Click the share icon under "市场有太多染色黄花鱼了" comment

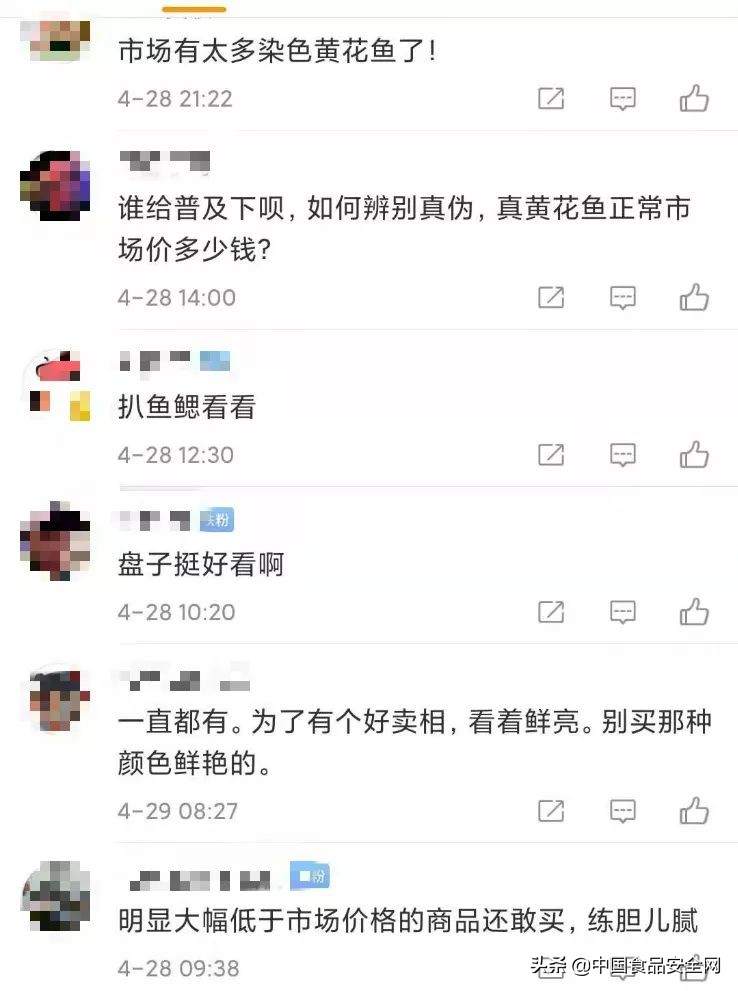(551, 98)
